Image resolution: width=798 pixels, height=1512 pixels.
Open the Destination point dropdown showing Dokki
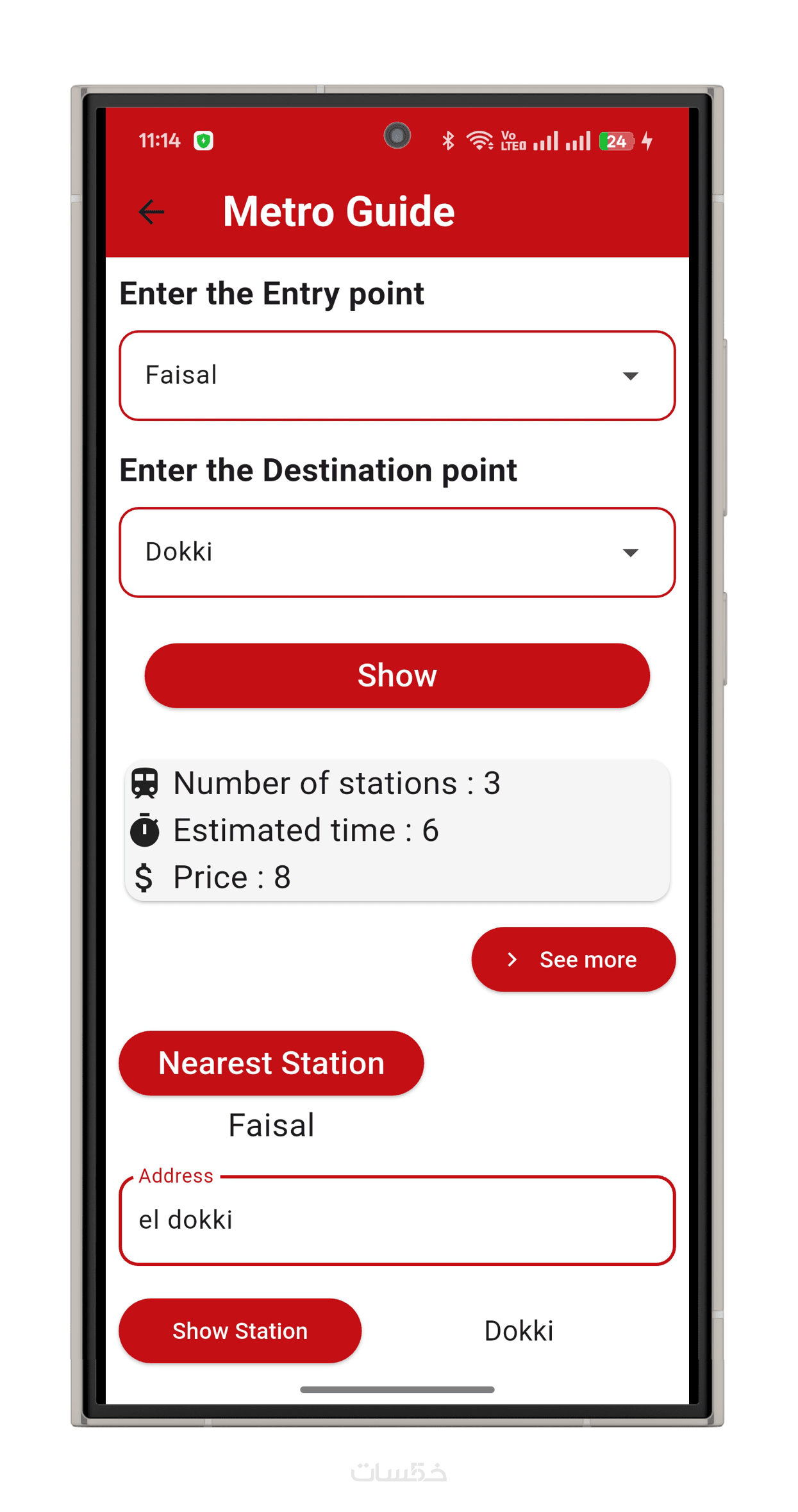[397, 552]
